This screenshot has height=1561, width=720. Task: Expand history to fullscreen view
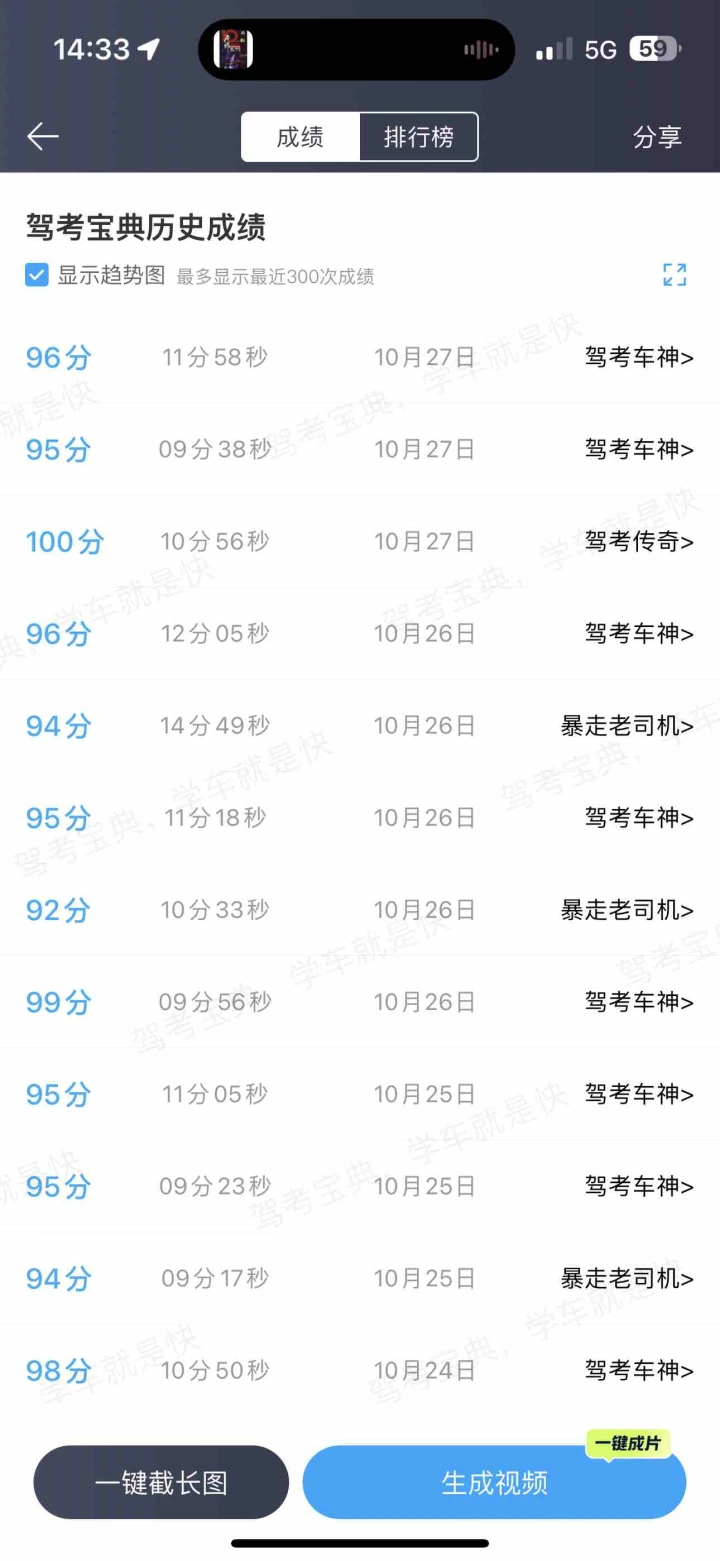675,275
